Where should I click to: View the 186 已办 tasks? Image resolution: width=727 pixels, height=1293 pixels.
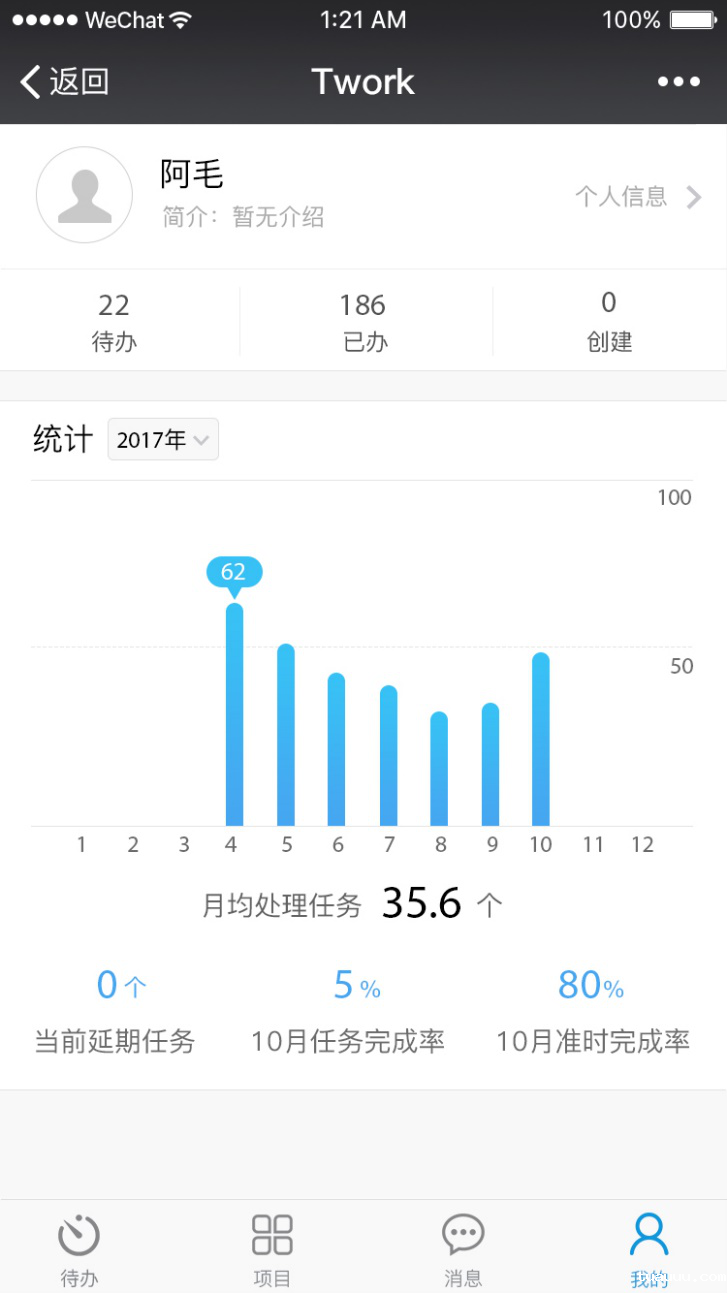(x=363, y=321)
